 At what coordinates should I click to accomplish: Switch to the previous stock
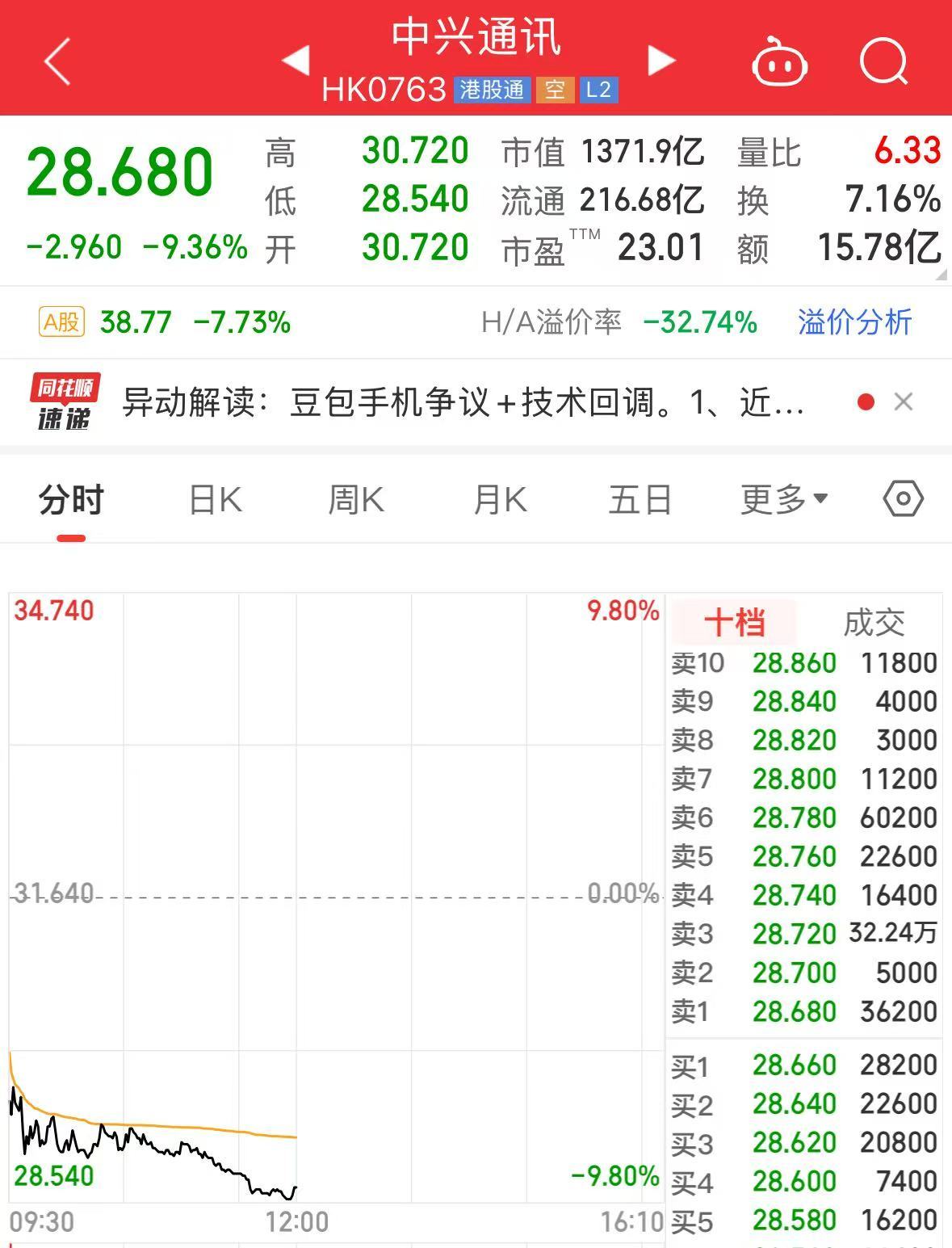click(x=296, y=60)
